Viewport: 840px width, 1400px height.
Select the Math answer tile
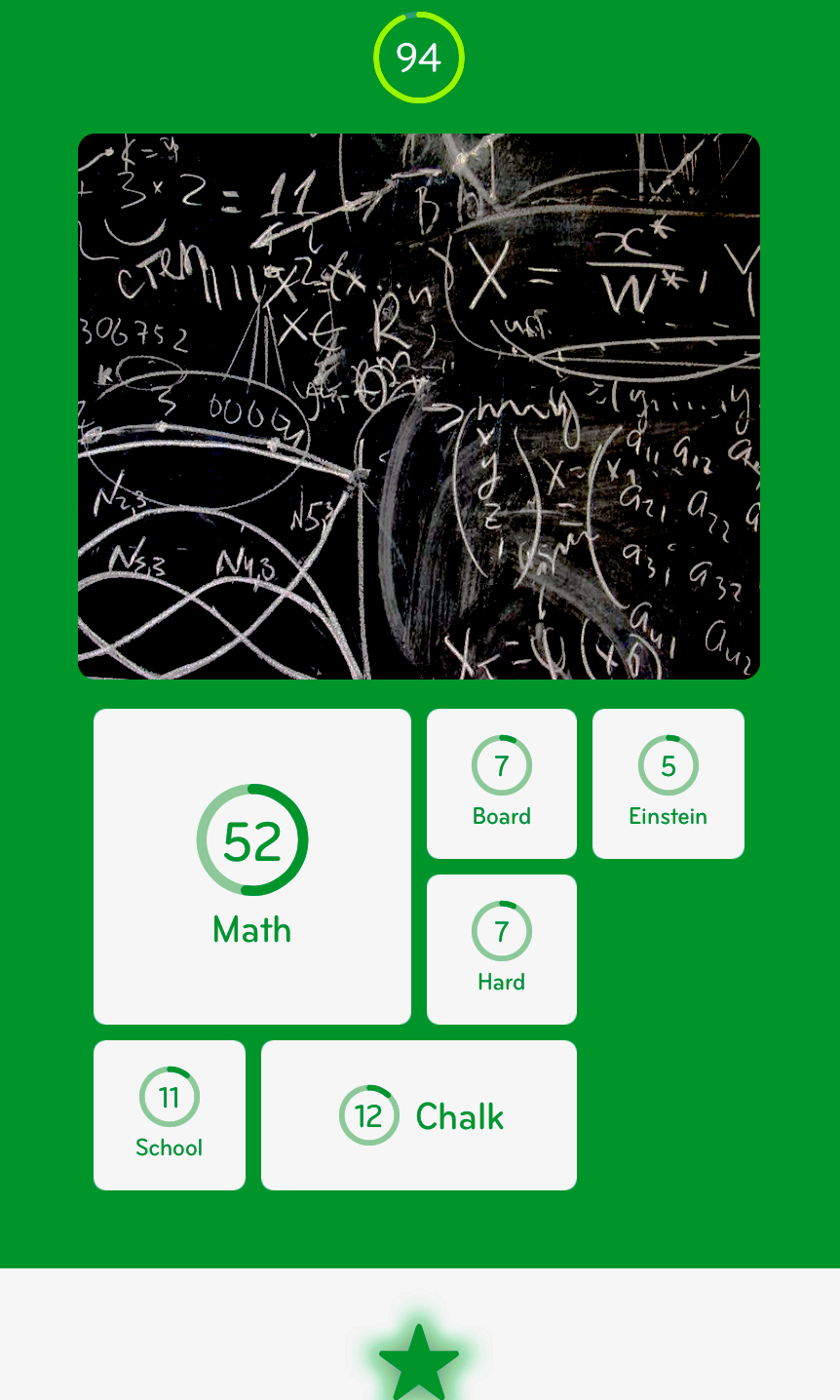click(x=252, y=867)
